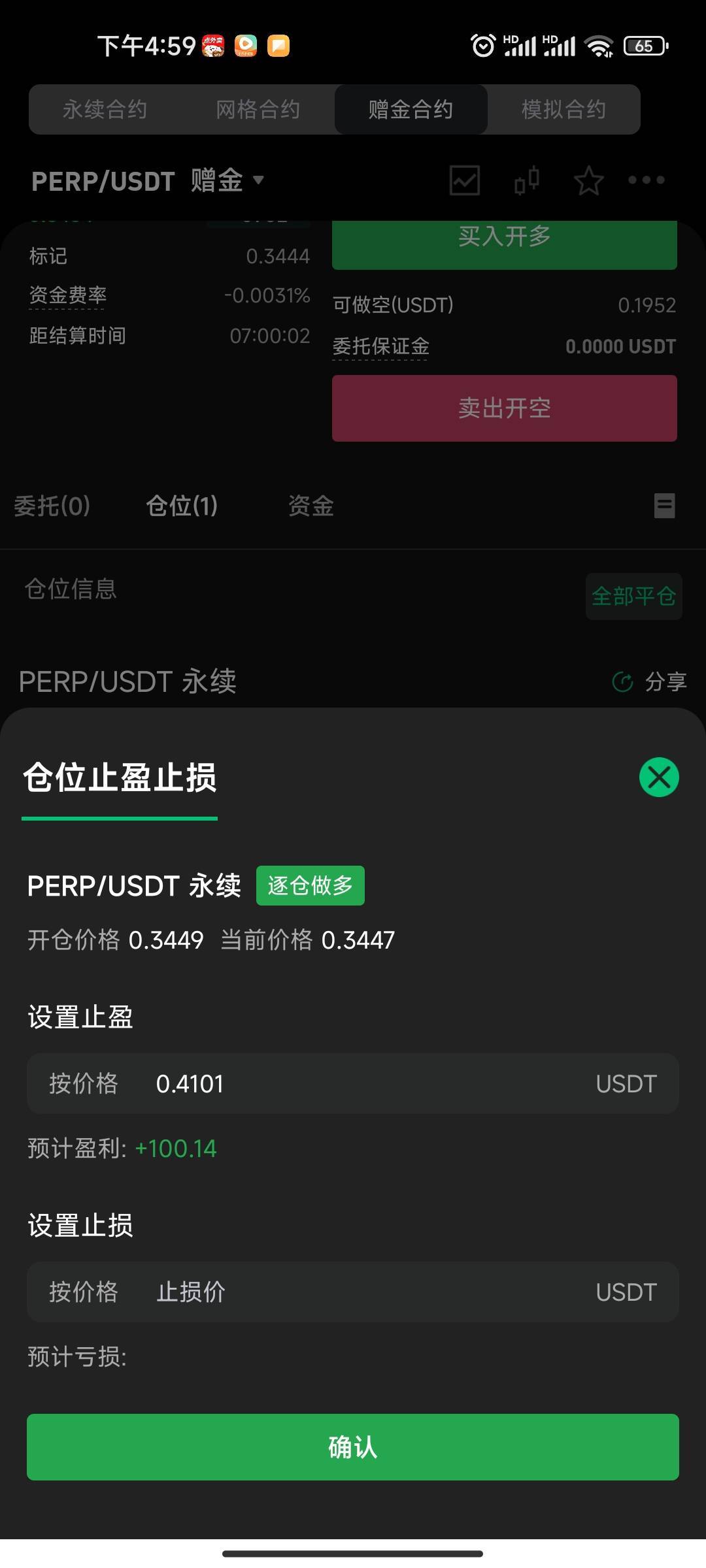Switch to 网格合约 tab
706x1568 pixels.
(x=258, y=109)
